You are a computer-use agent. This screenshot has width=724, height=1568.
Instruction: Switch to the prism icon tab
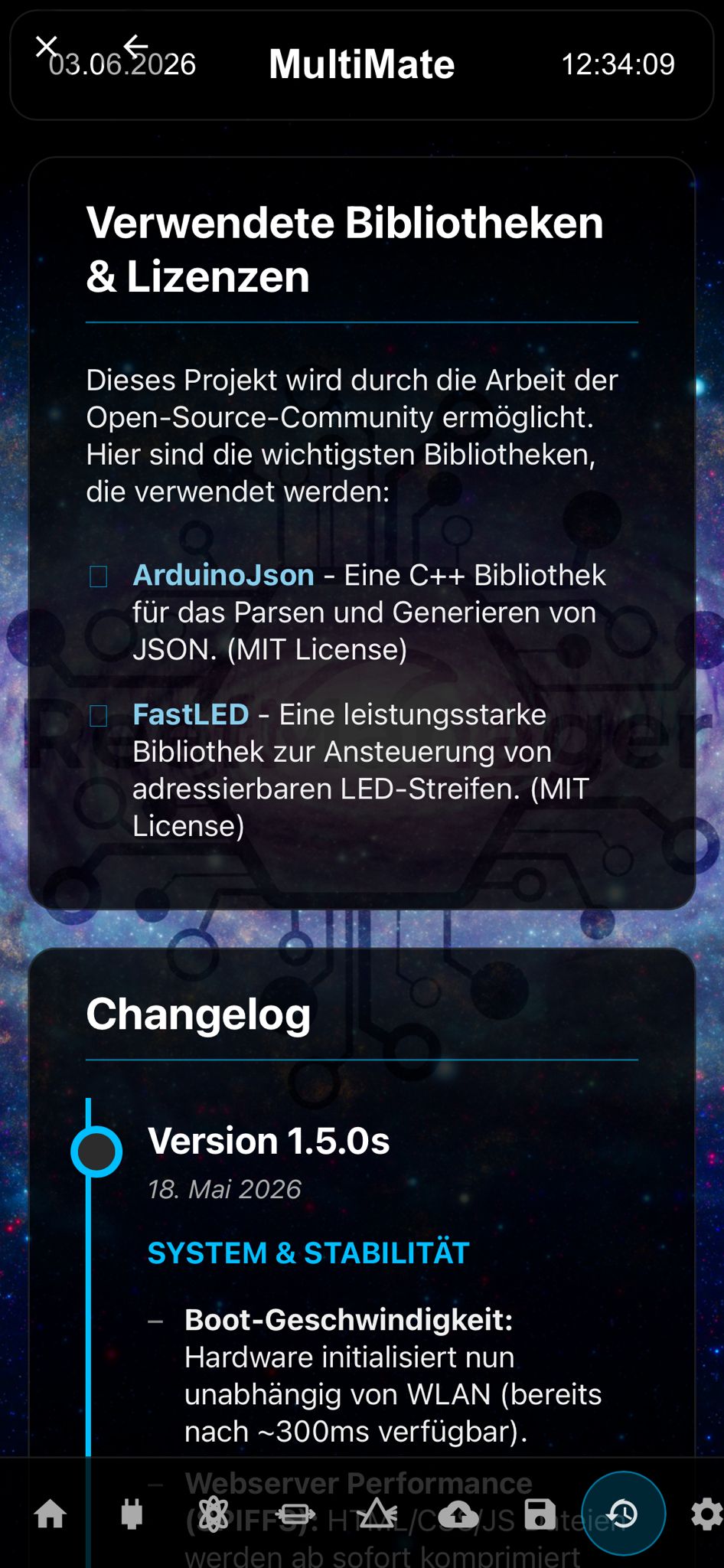click(x=377, y=1514)
